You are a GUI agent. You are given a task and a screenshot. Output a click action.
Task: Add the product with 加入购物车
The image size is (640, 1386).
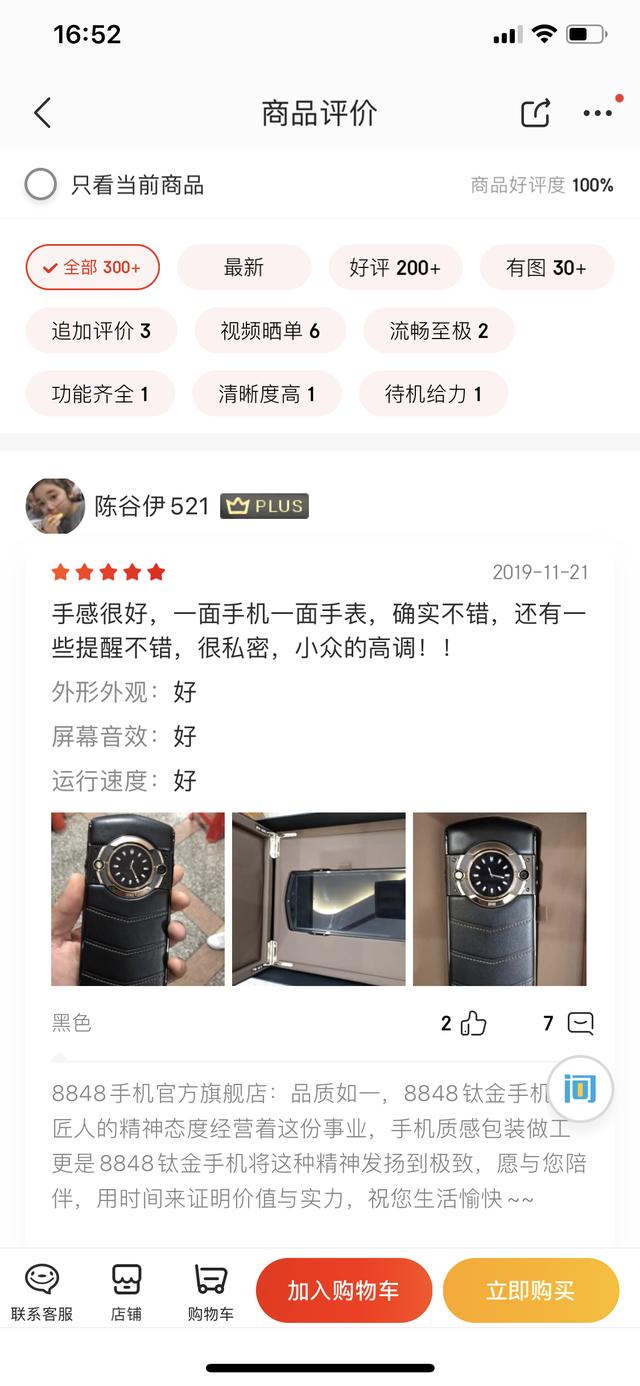tap(344, 1291)
